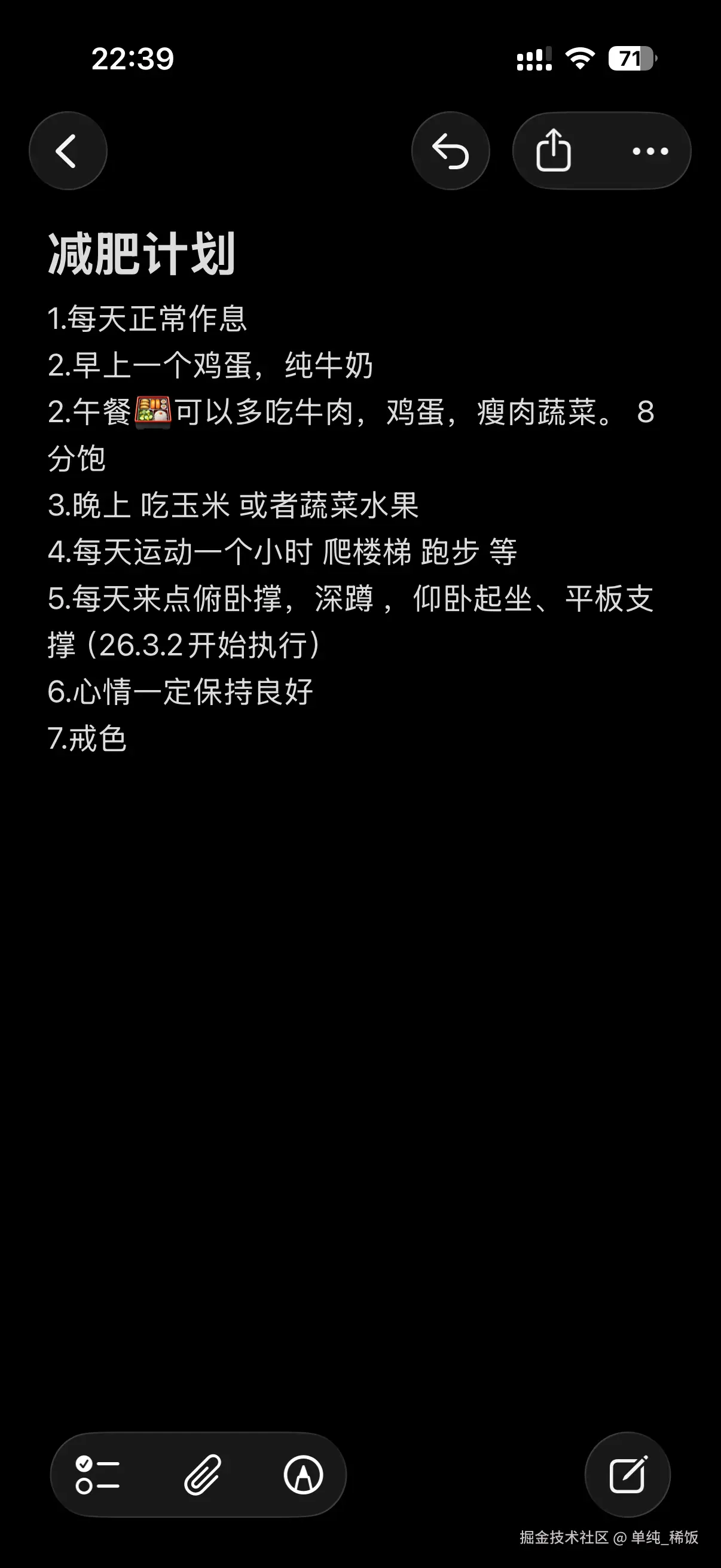Tap the clock showing 22:39

coord(133,59)
